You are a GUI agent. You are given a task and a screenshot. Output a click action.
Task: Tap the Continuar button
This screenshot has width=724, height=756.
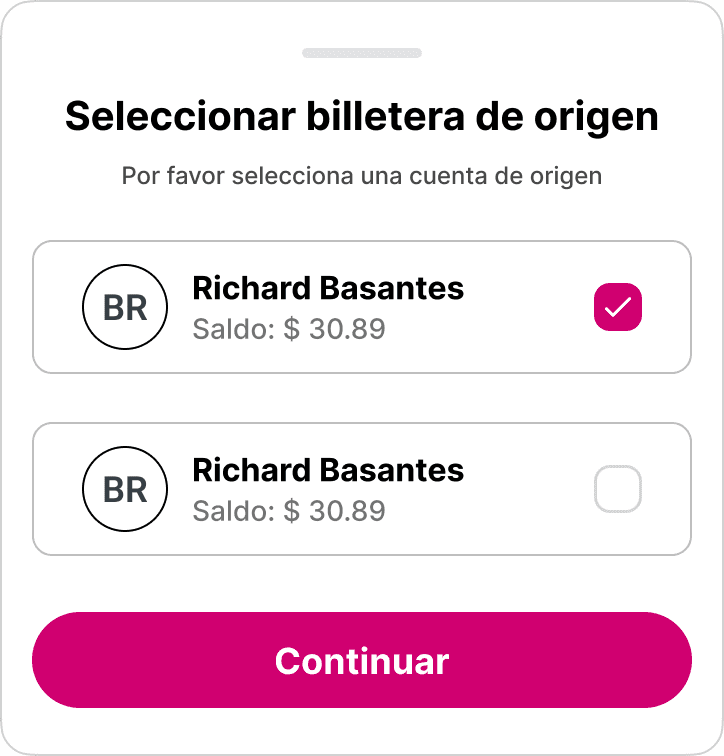[x=362, y=660]
